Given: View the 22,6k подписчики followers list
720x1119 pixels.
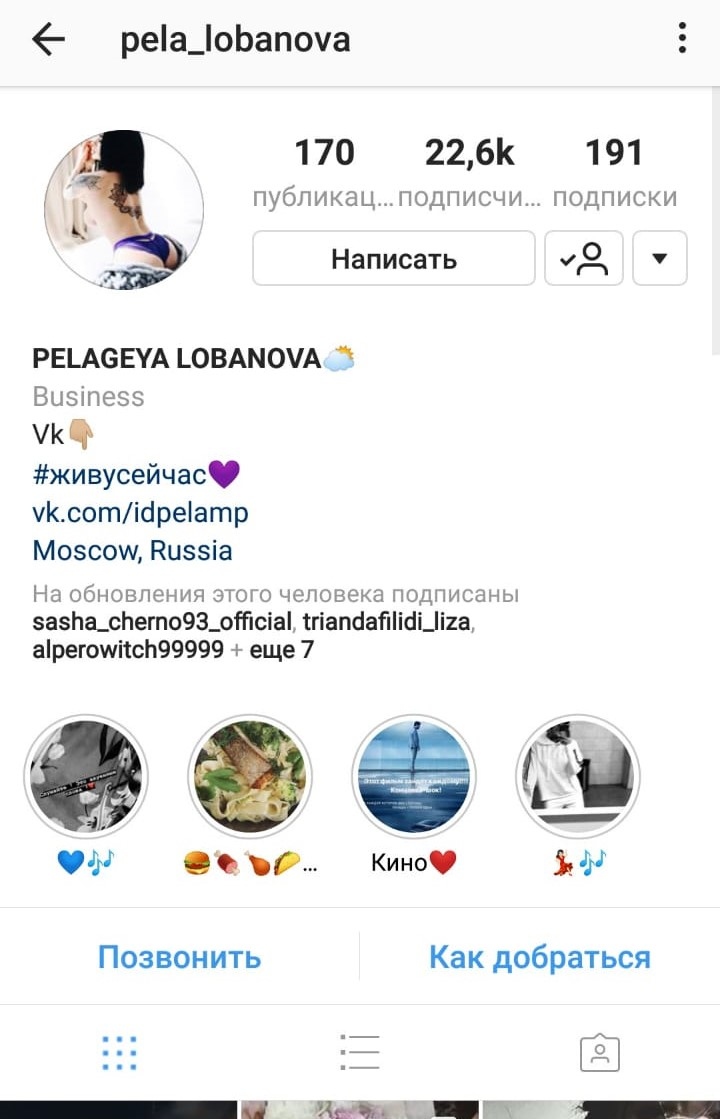Looking at the screenshot, I should 469,172.
